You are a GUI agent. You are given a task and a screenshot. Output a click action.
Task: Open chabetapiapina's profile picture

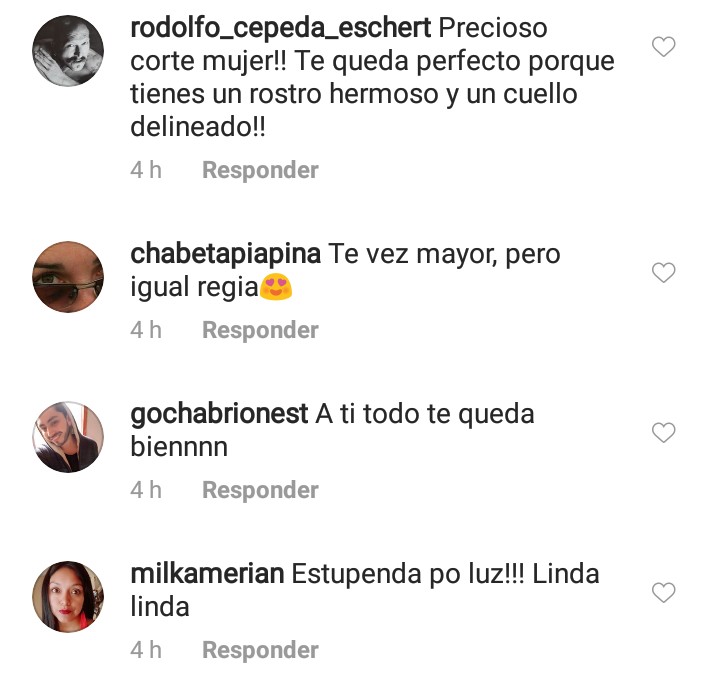coord(68,277)
